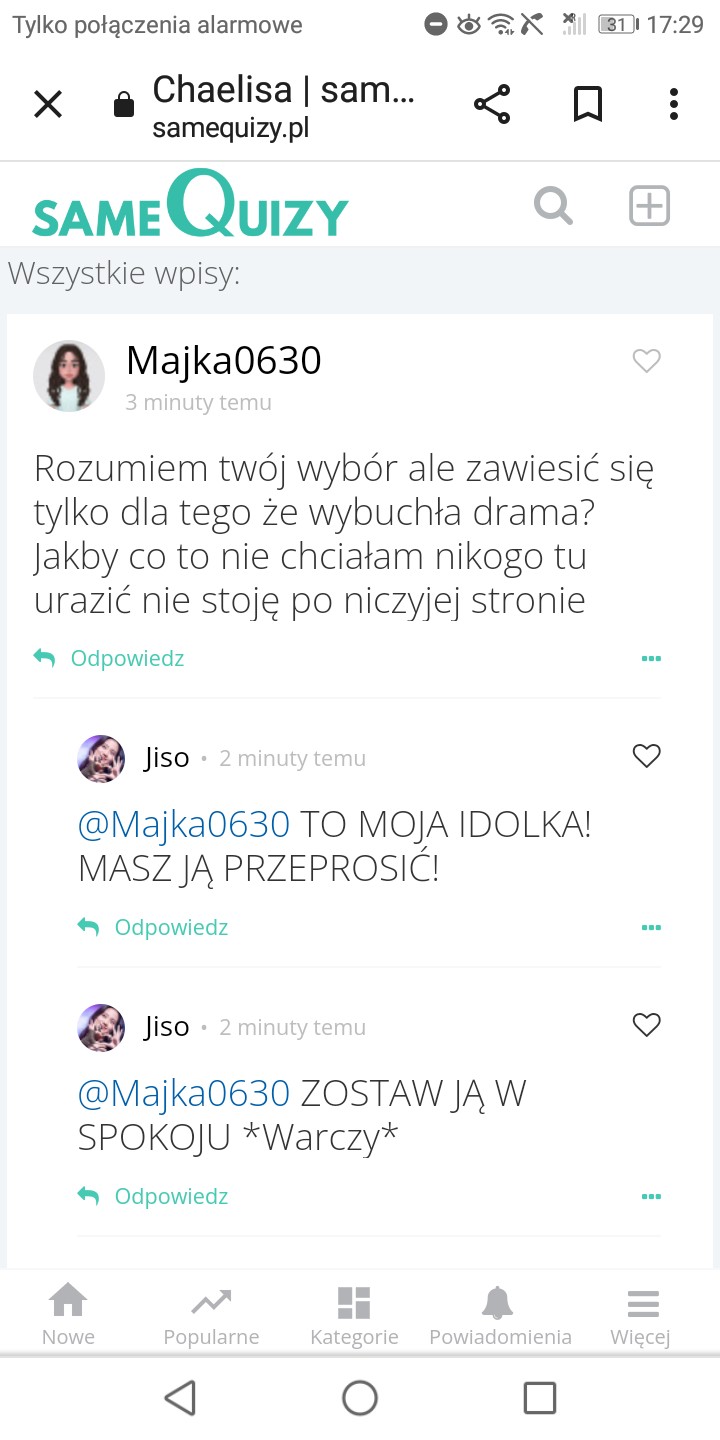720x1440 pixels.
Task: Open the Więcej menu tab
Action: [x=641, y=1315]
